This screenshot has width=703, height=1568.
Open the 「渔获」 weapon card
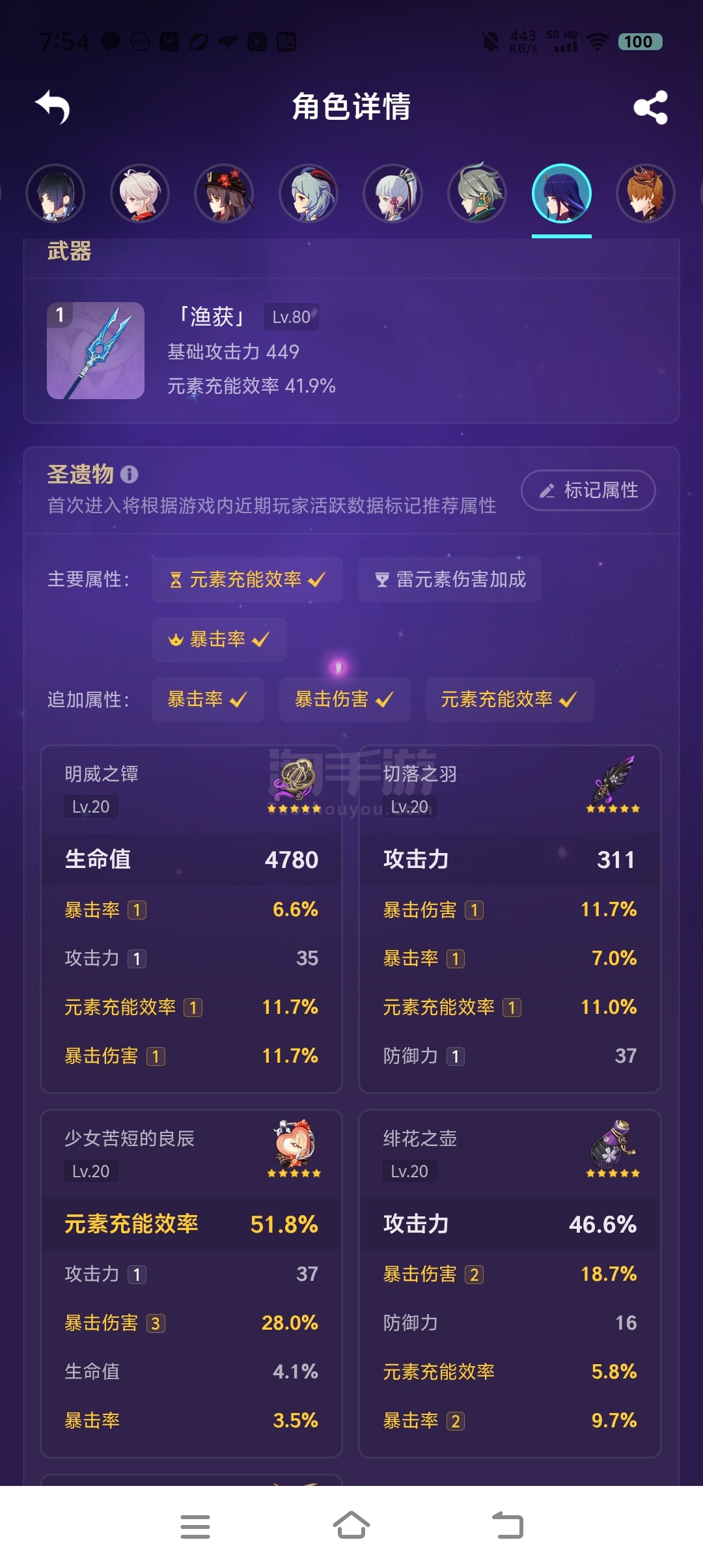click(x=351, y=351)
